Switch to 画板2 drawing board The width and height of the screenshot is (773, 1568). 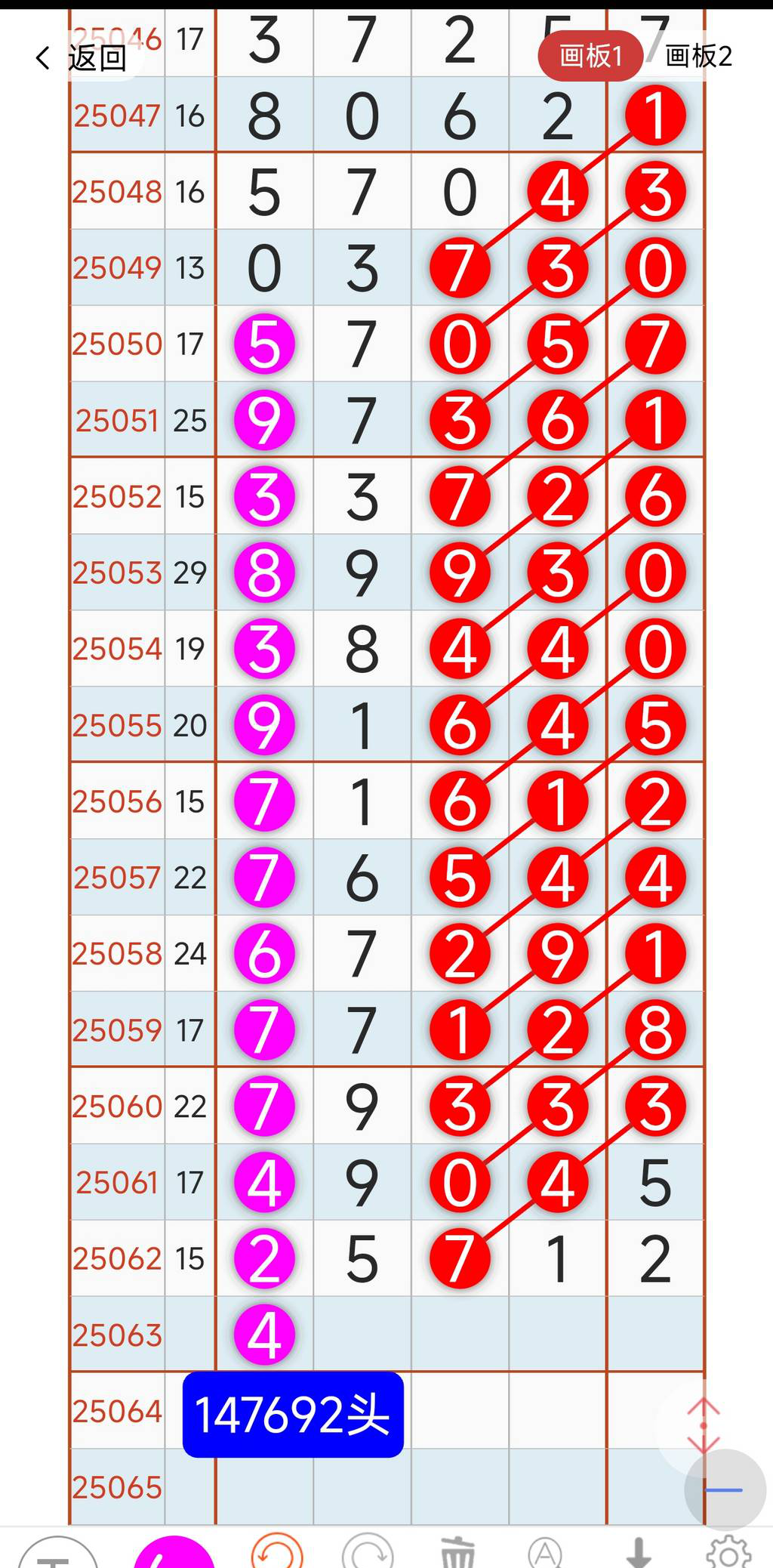[x=698, y=56]
